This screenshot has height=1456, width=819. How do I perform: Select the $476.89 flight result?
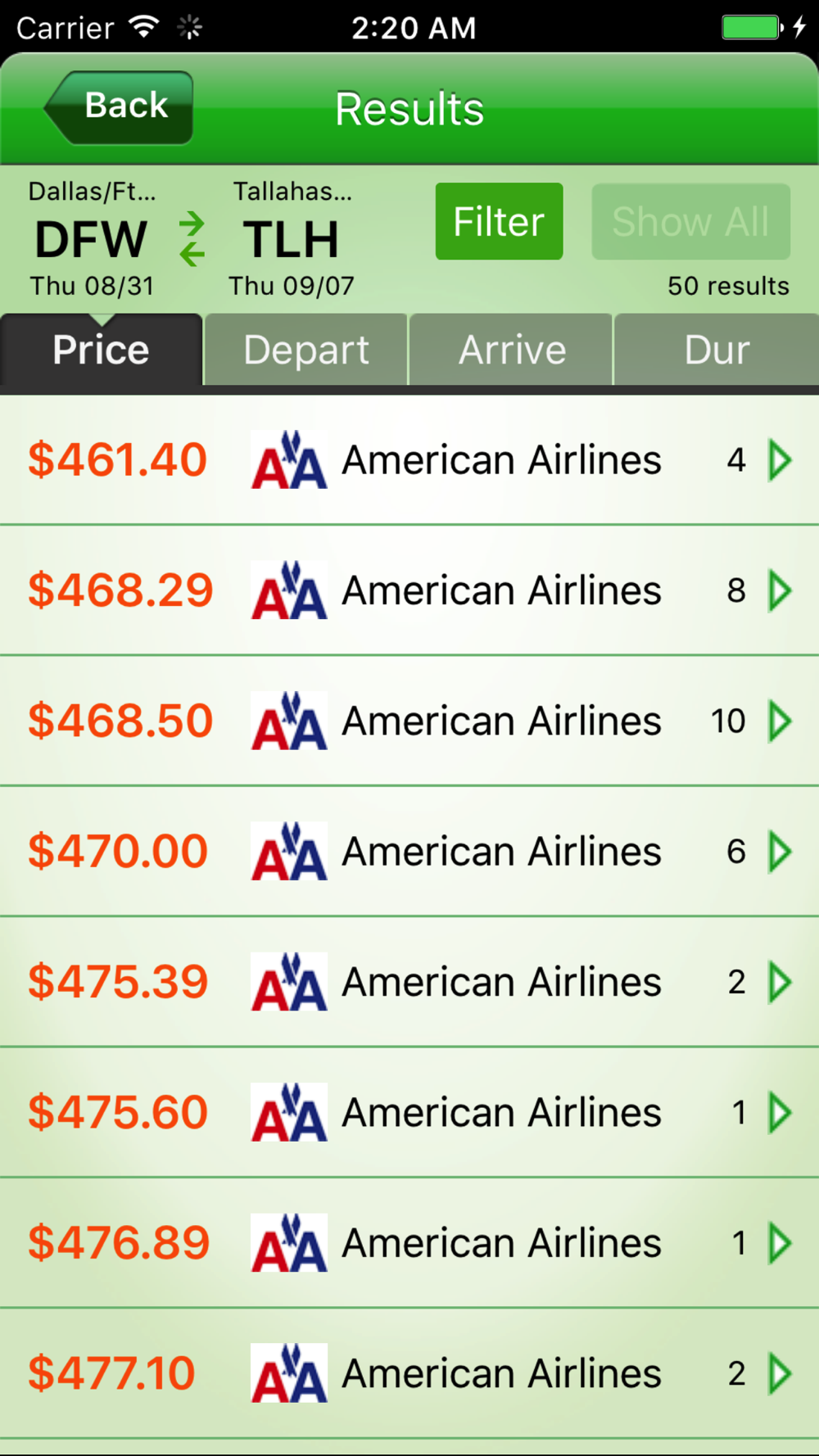point(409,1242)
